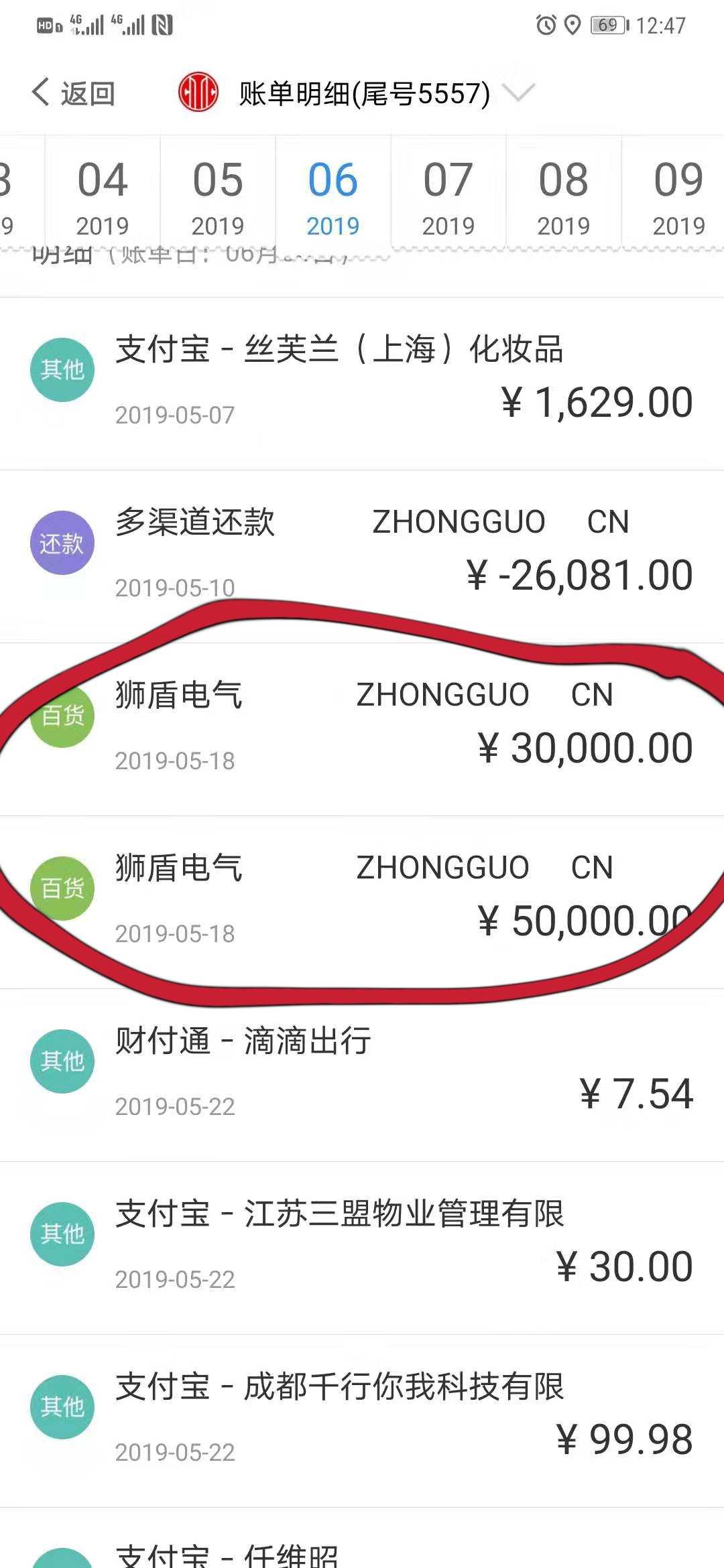Image resolution: width=724 pixels, height=1568 pixels.
Task: Switch to the 09 2019 bill month
Action: 677,197
